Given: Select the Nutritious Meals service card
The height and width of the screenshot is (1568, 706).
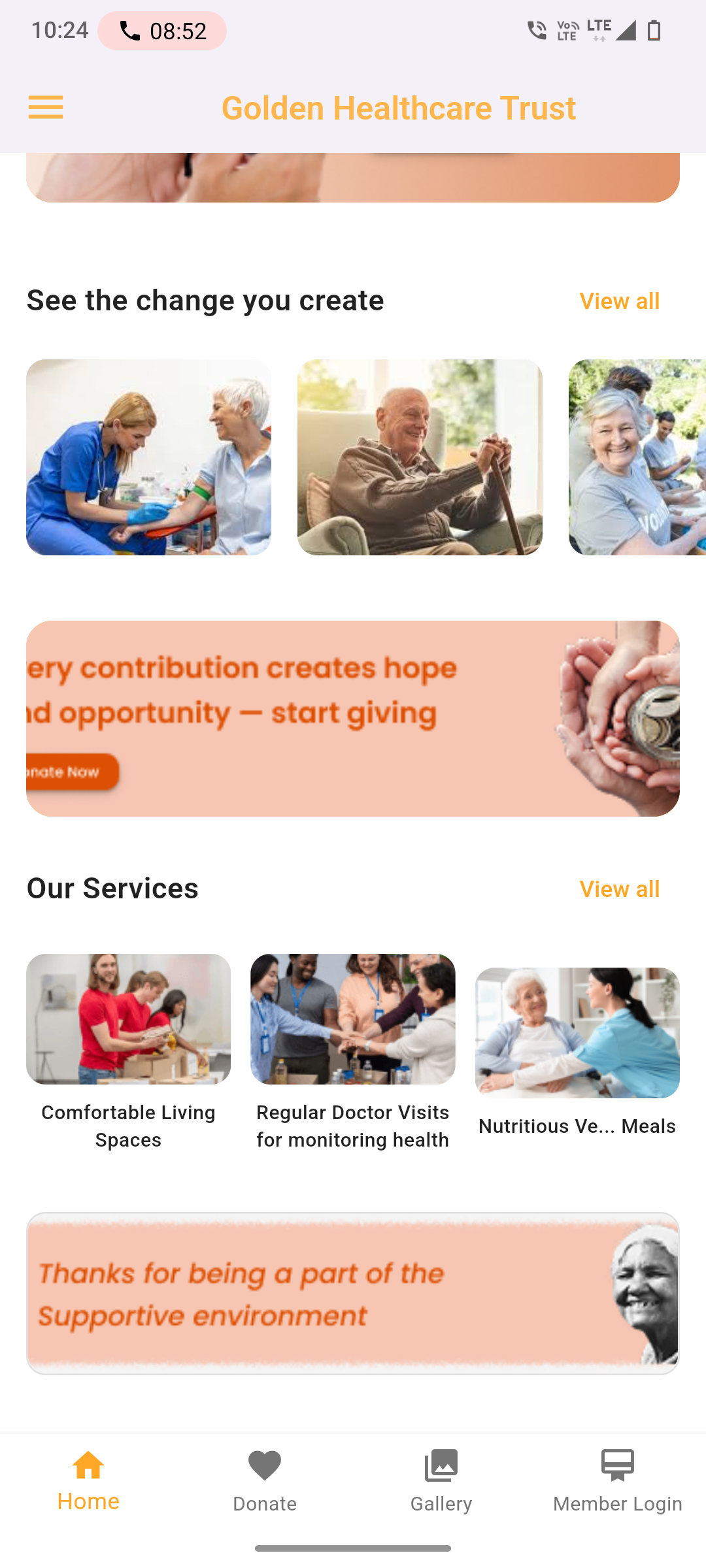Looking at the screenshot, I should pyautogui.click(x=577, y=1052).
